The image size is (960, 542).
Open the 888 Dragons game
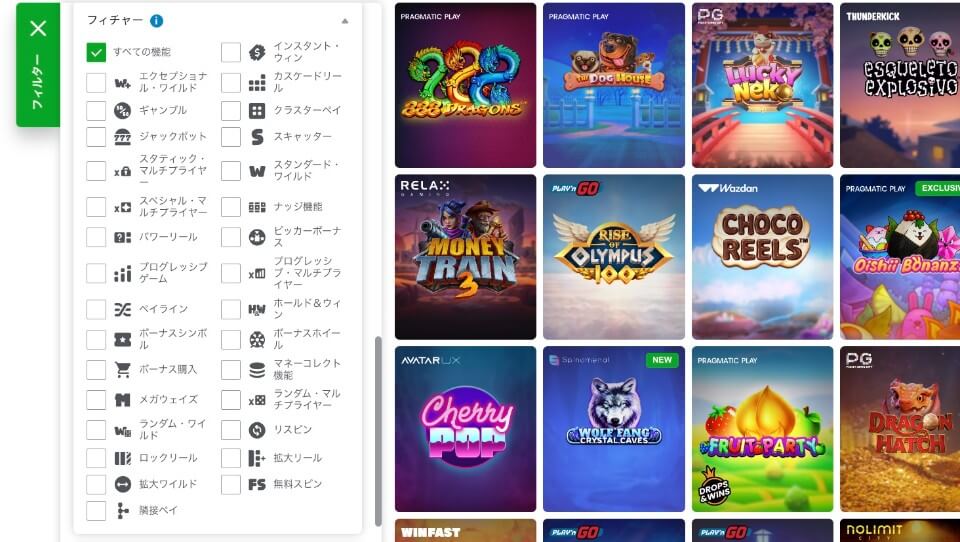465,85
